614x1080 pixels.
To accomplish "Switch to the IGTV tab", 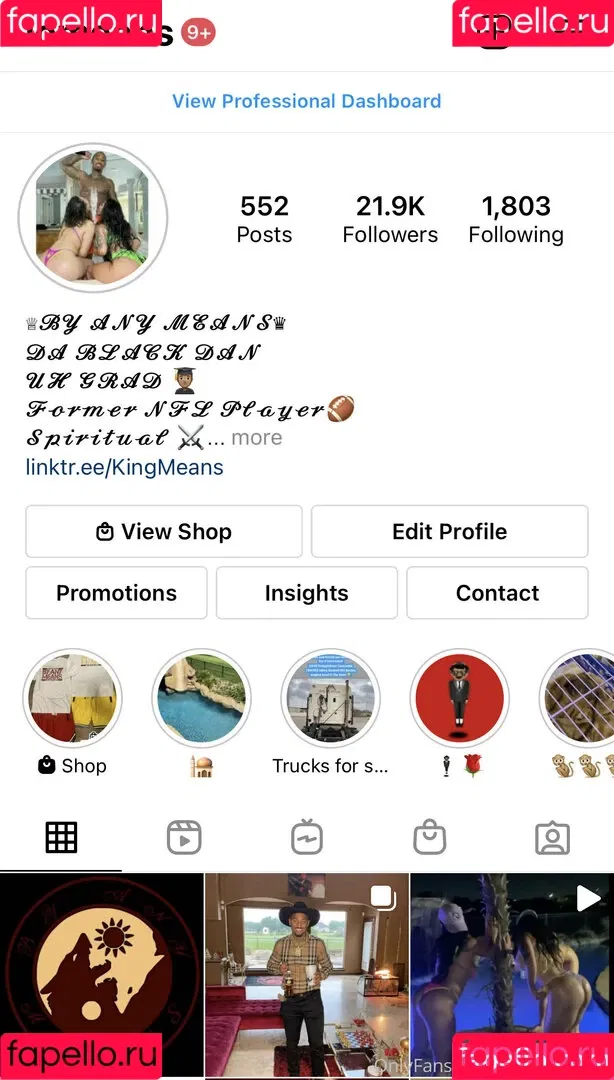I will 306,838.
